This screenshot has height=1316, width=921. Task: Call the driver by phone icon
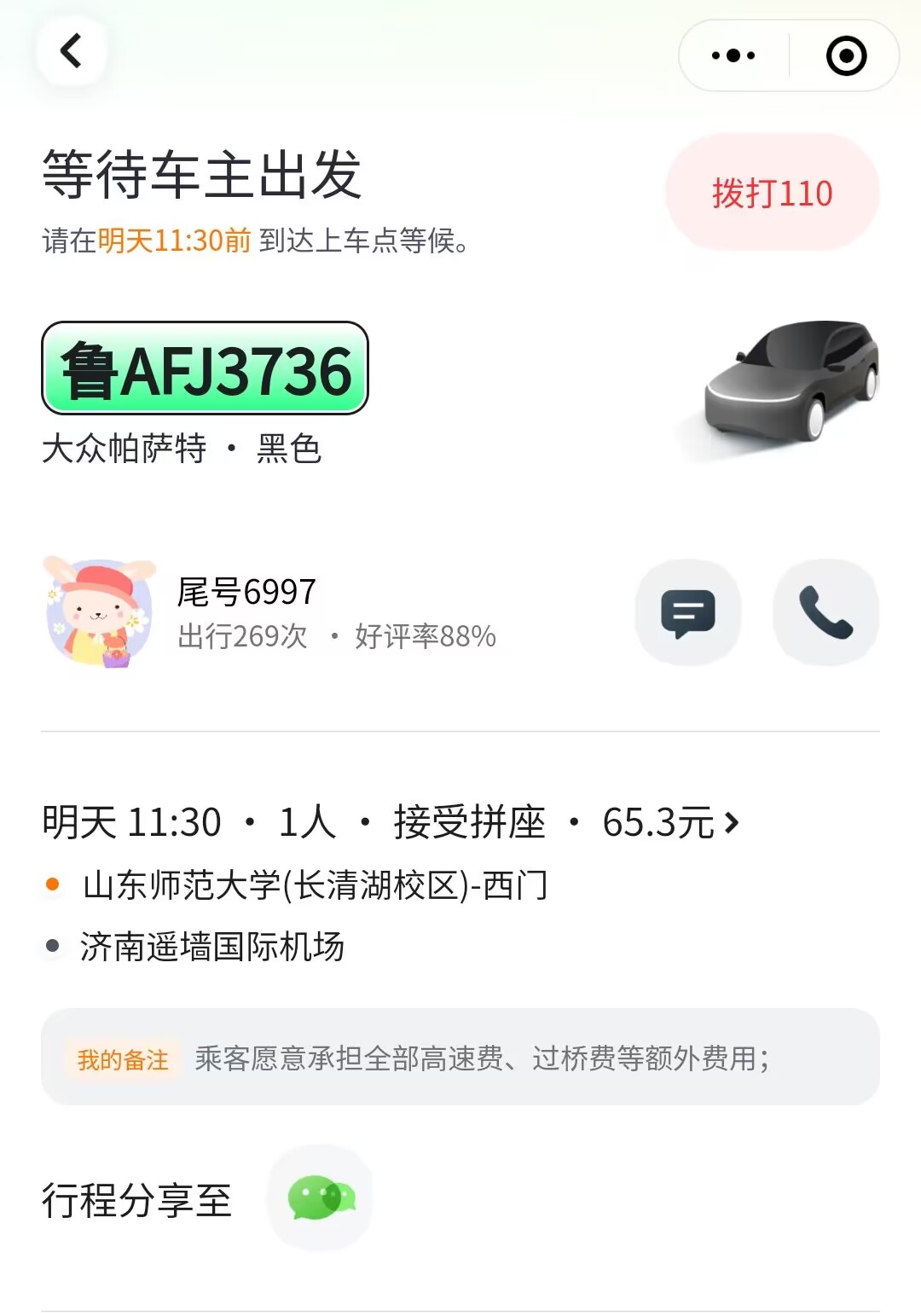click(x=825, y=612)
